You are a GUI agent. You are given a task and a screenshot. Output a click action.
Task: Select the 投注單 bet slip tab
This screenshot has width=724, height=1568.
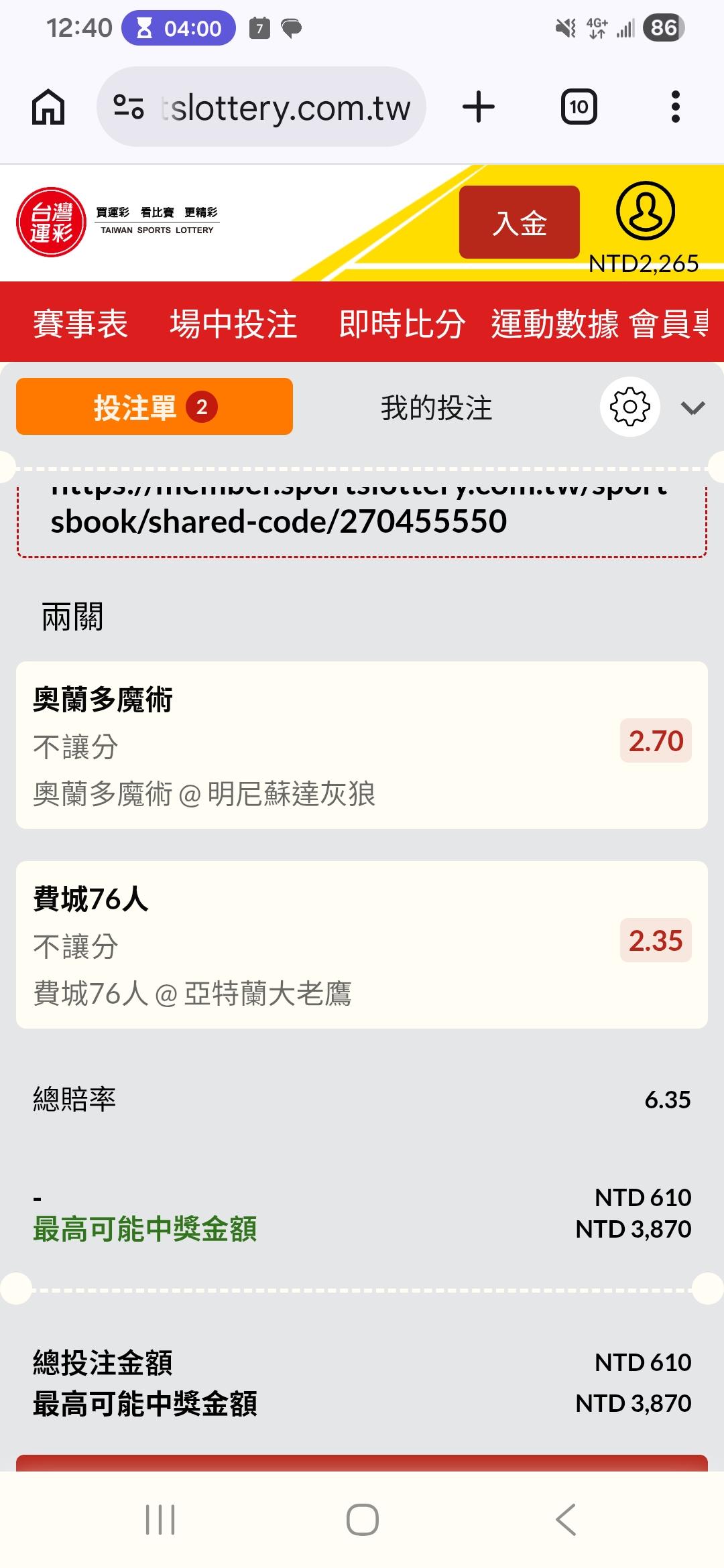[x=154, y=407]
